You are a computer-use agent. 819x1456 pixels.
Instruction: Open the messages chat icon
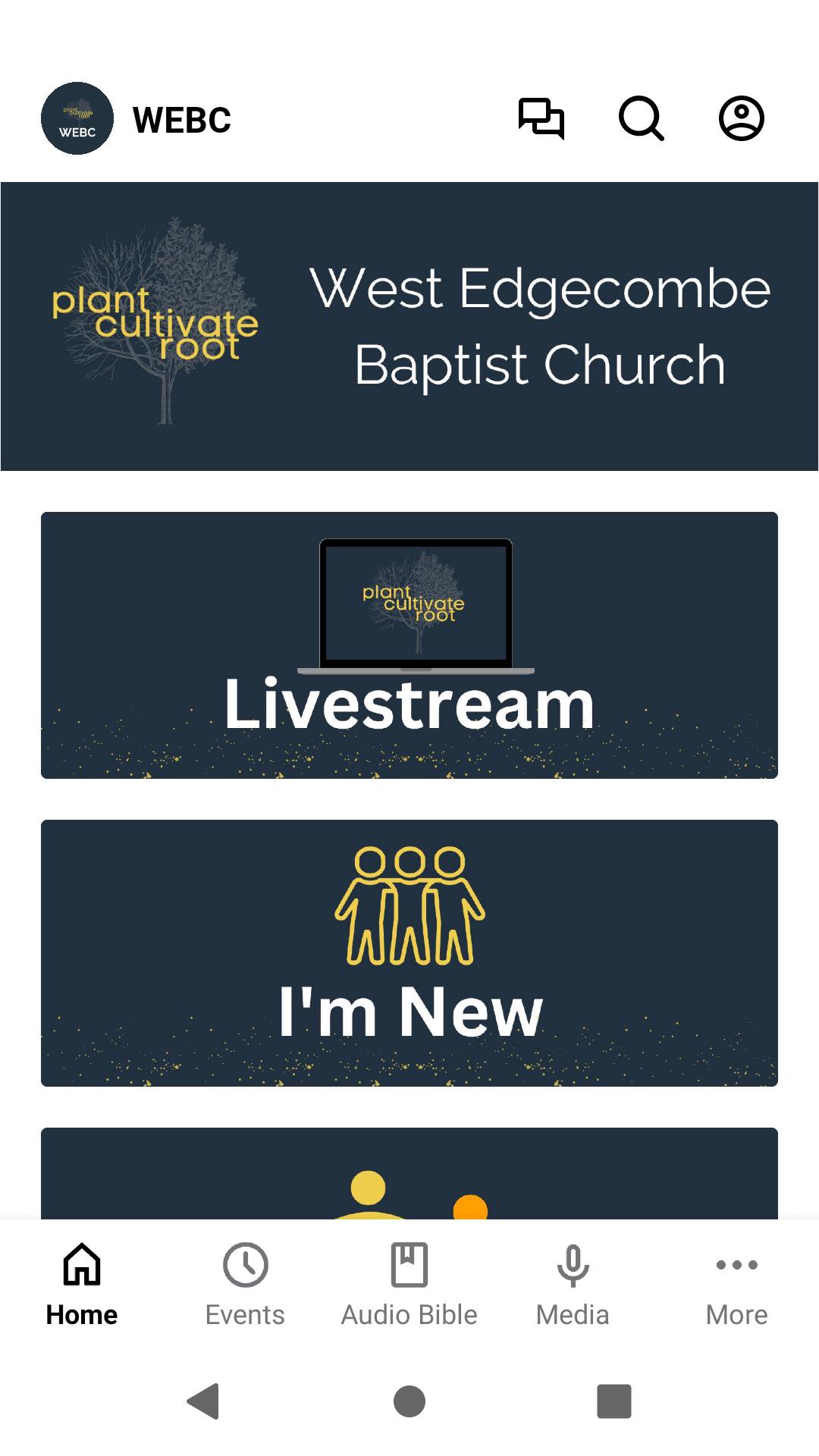[x=541, y=118]
